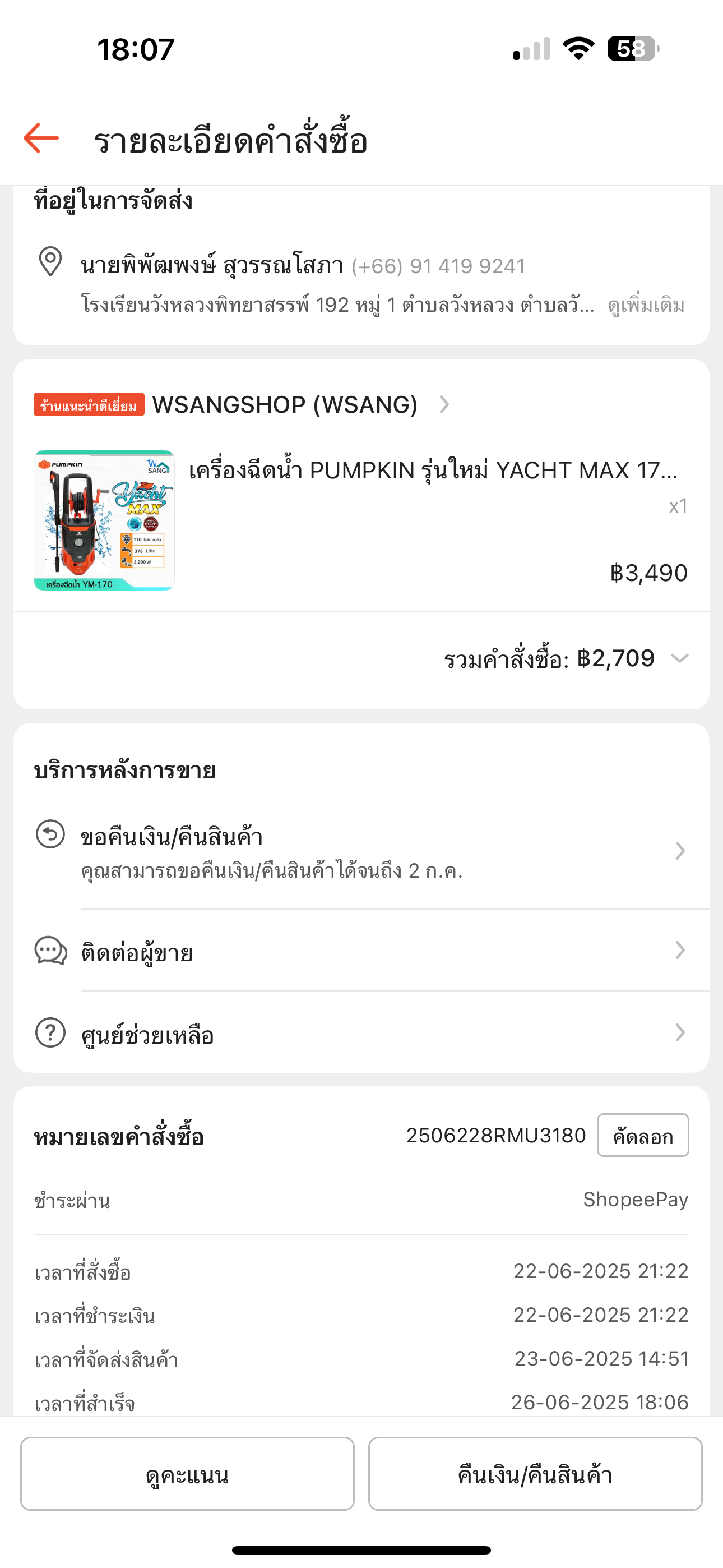Tap the bottom คืนเงิน/คืนสินค้า button
Viewport: 723px width, 1568px height.
click(x=535, y=1474)
